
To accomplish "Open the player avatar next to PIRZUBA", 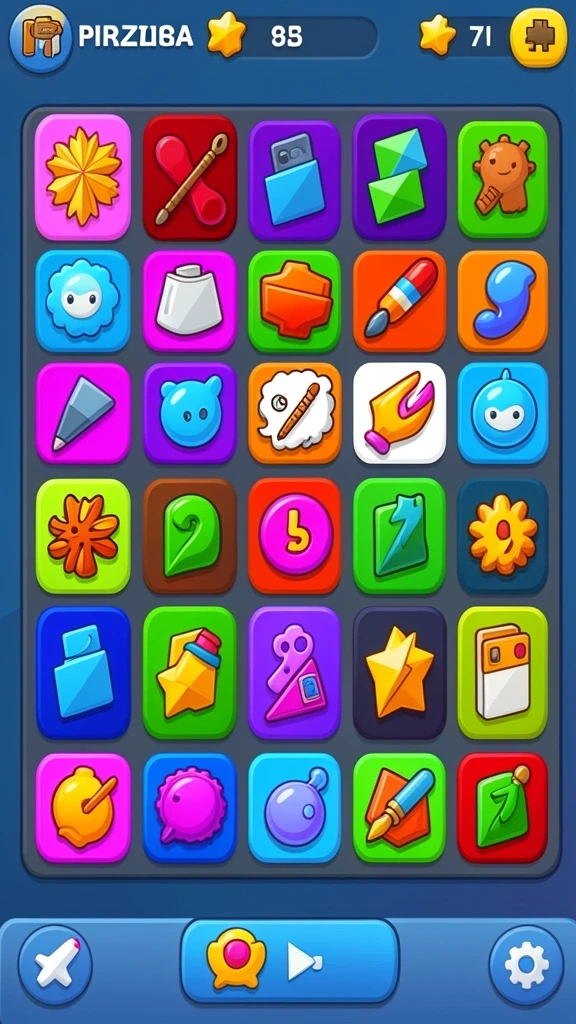I will pos(40,38).
